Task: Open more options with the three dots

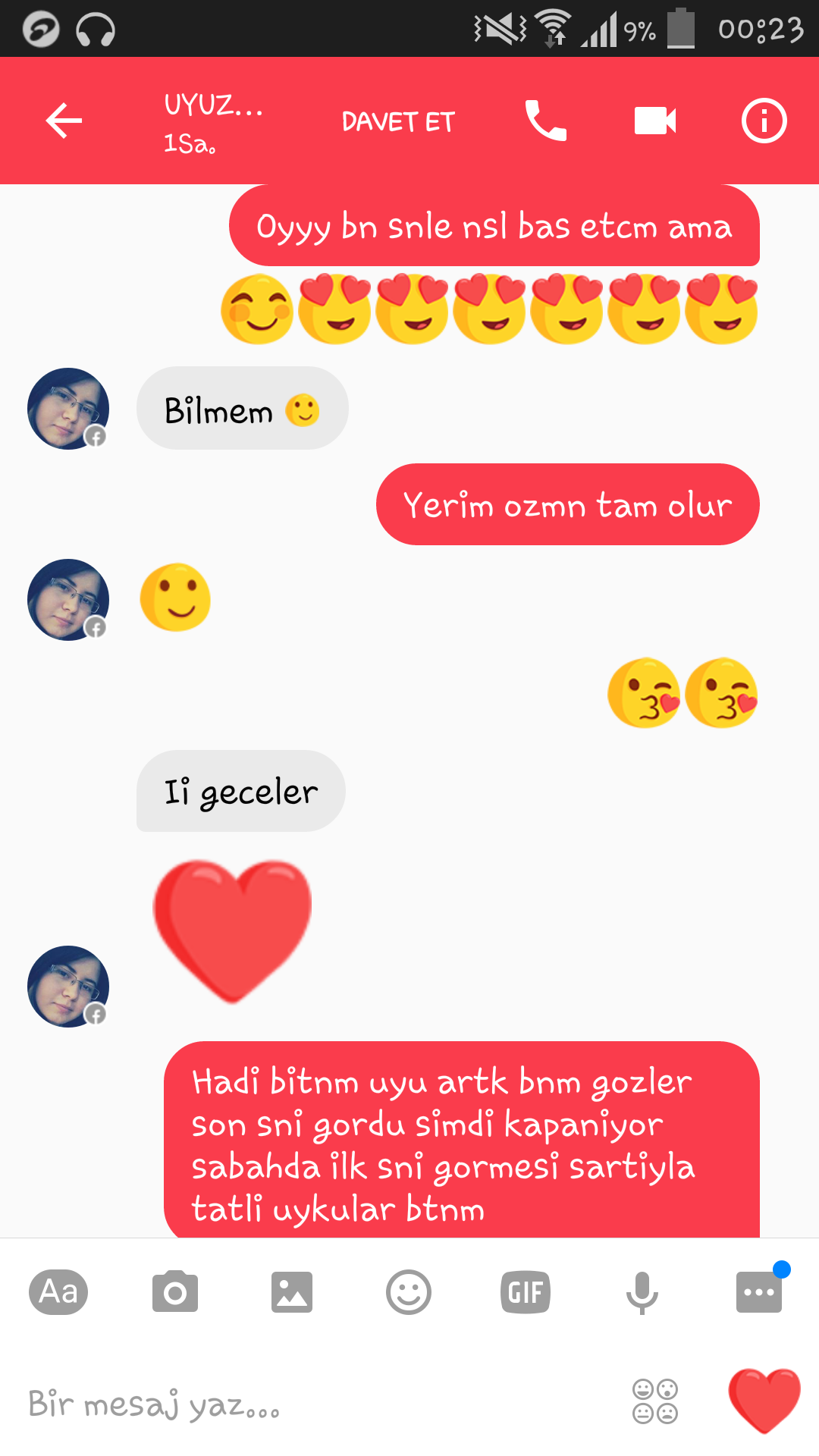Action: tap(758, 1291)
